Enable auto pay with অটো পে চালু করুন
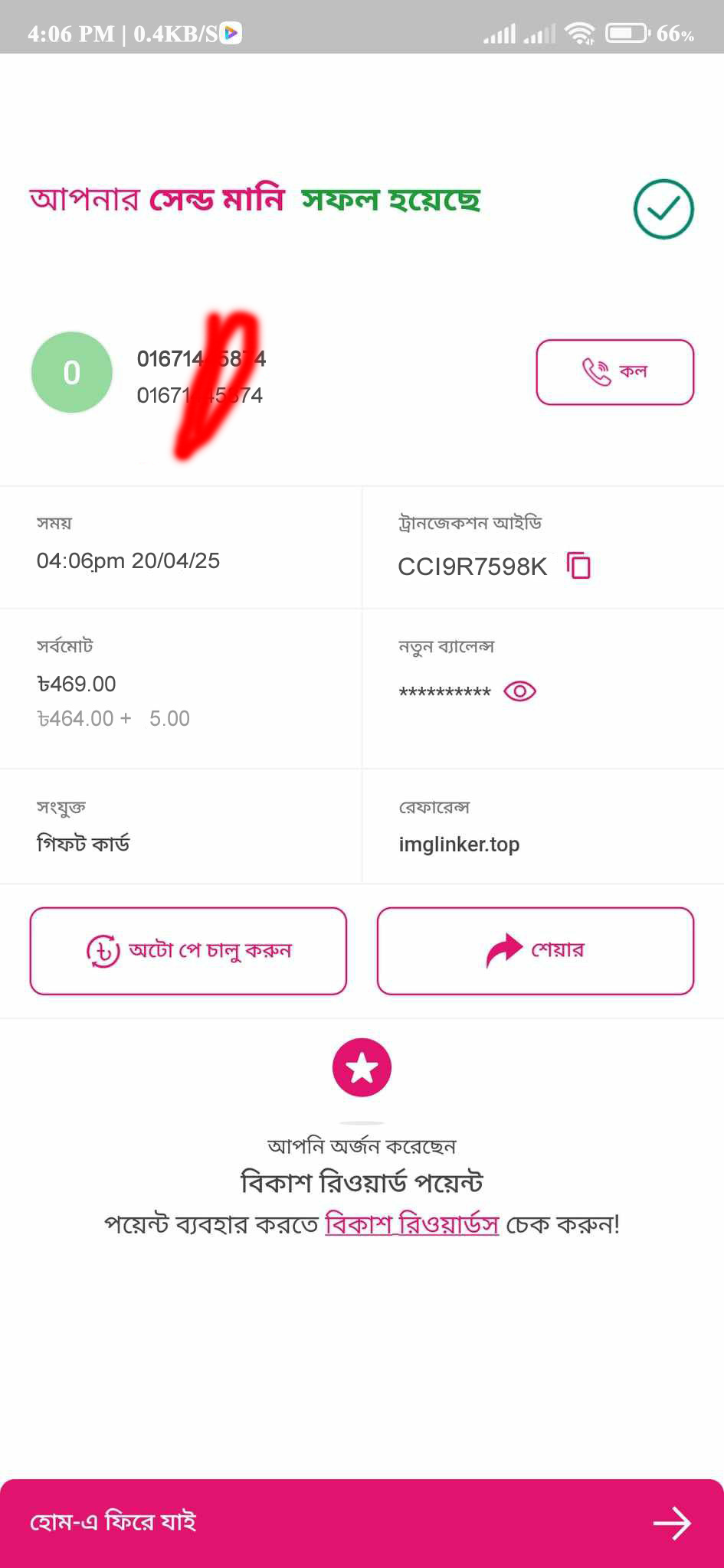Image resolution: width=724 pixels, height=1568 pixels. 188,951
